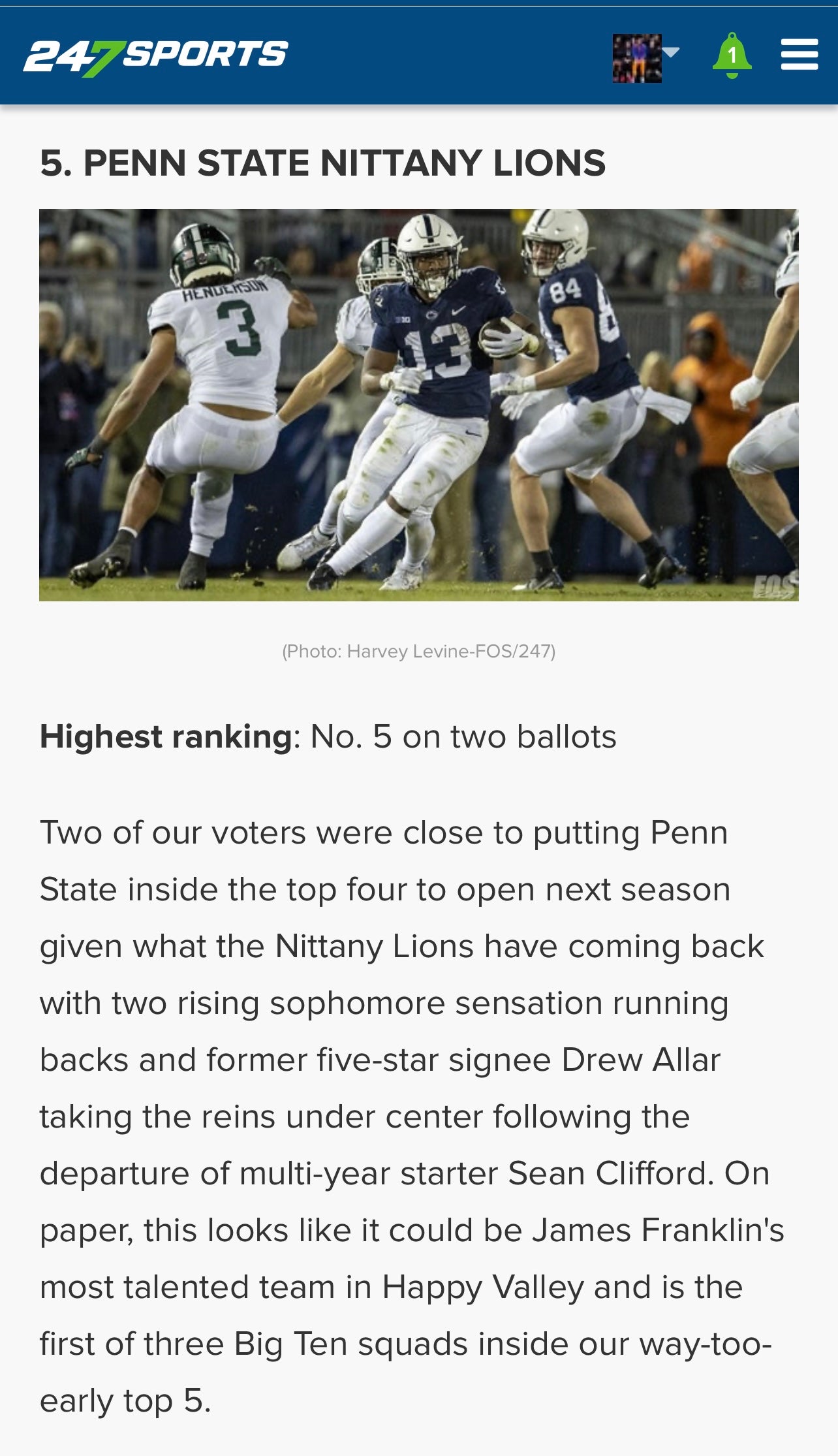Expand the user profile avatar dropdown
Image resolution: width=838 pixels, height=1456 pixels.
click(645, 57)
